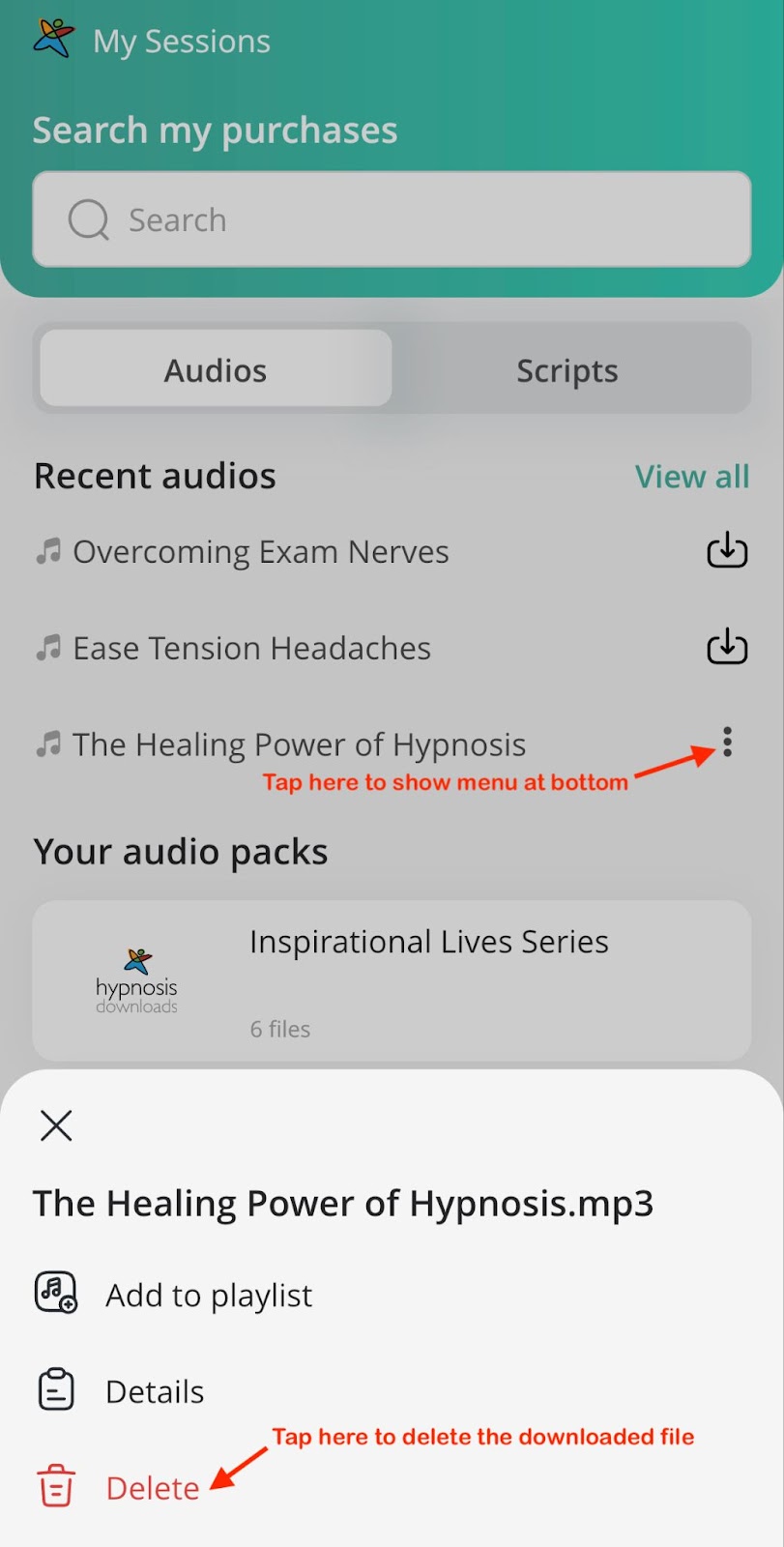View all recent audios

tap(691, 477)
